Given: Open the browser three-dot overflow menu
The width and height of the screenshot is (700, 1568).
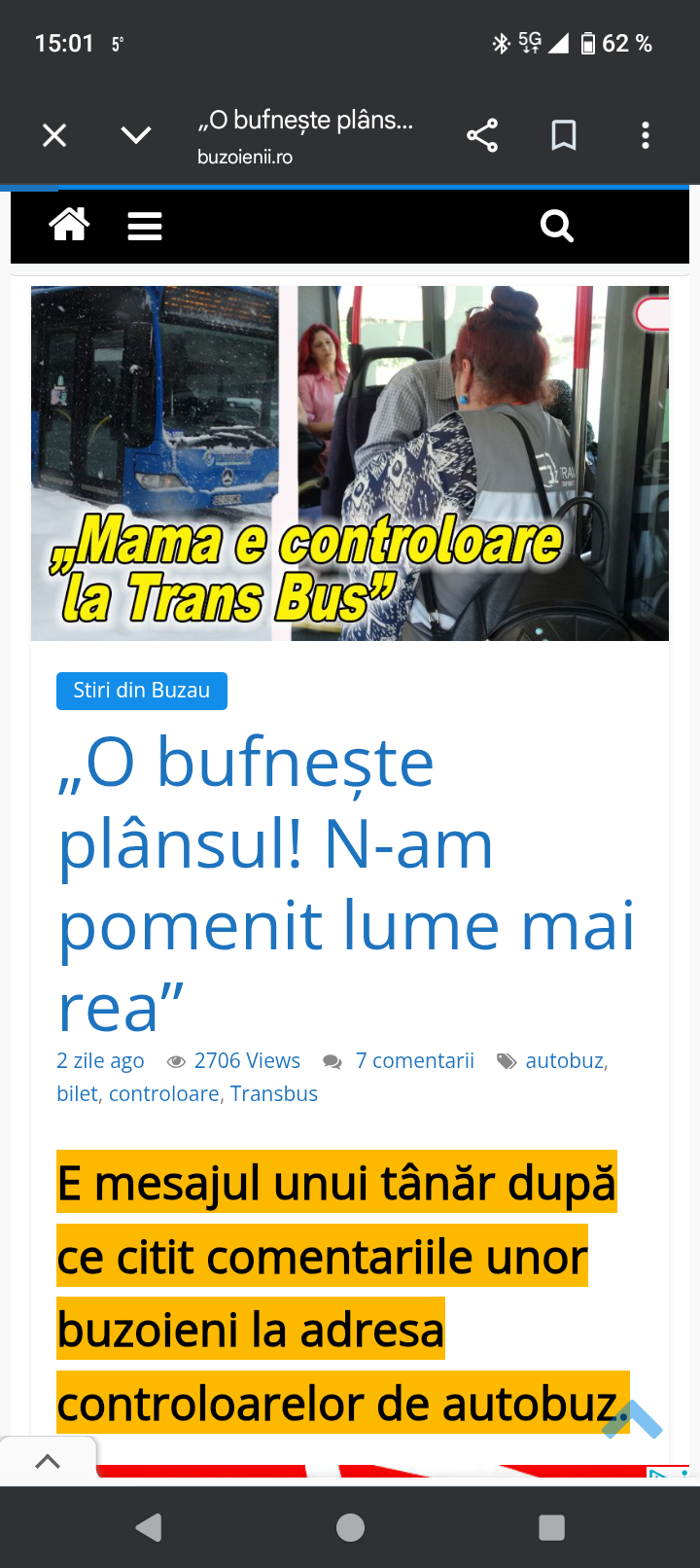Looking at the screenshot, I should coord(645,135).
